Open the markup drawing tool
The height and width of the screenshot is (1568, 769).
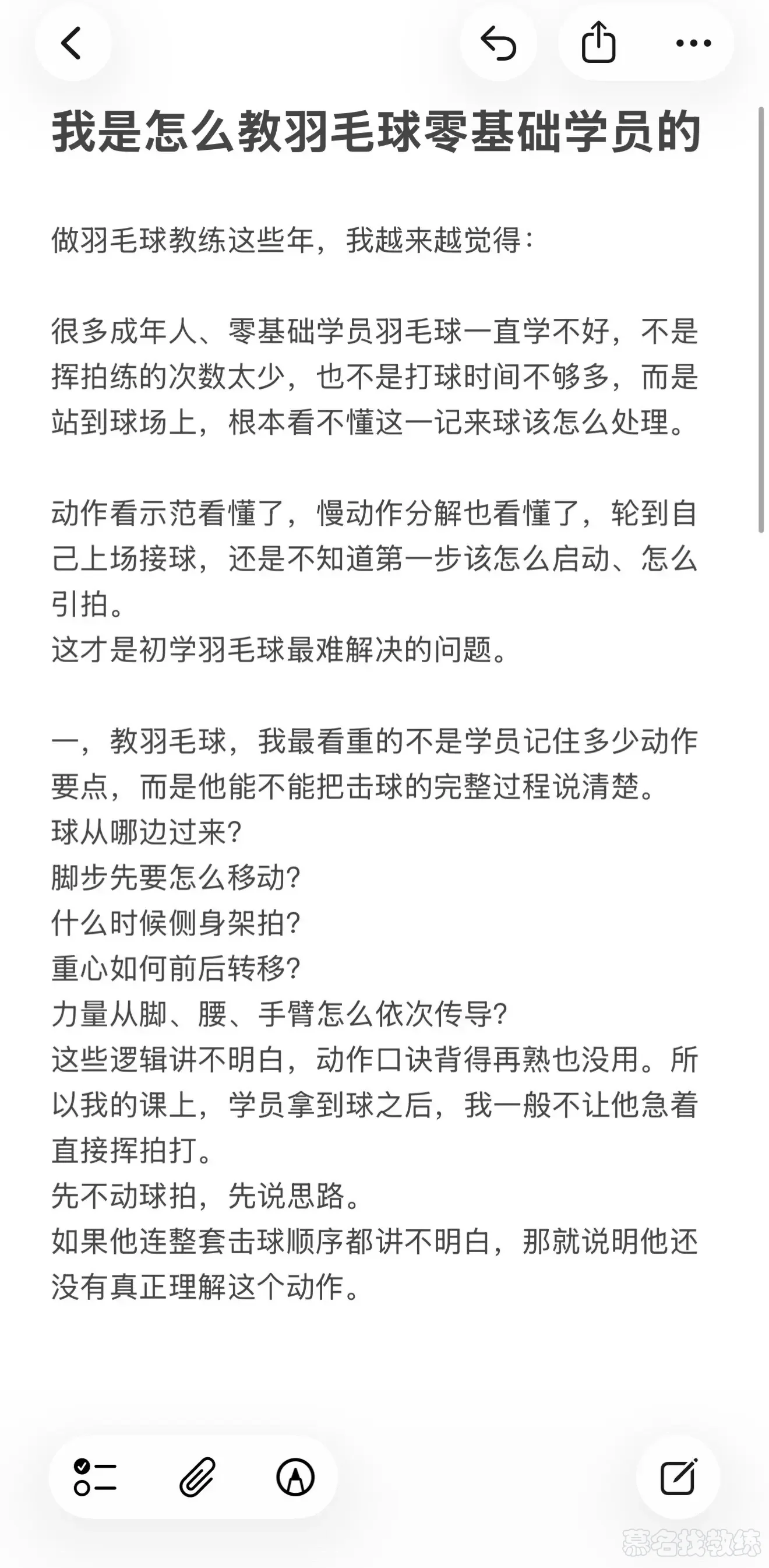(x=296, y=1476)
